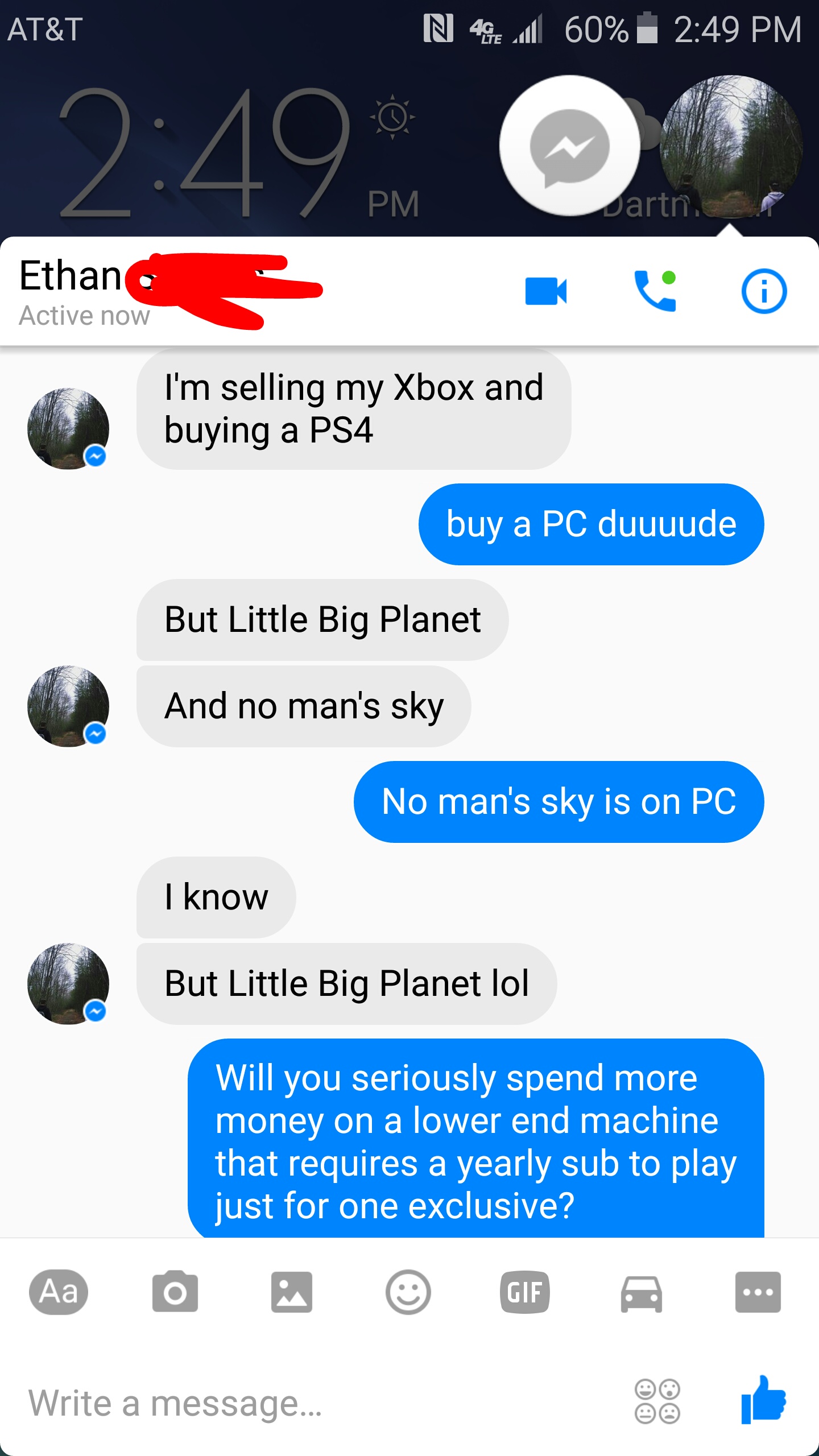
Task: Open the camera to take a photo
Action: [x=175, y=1291]
